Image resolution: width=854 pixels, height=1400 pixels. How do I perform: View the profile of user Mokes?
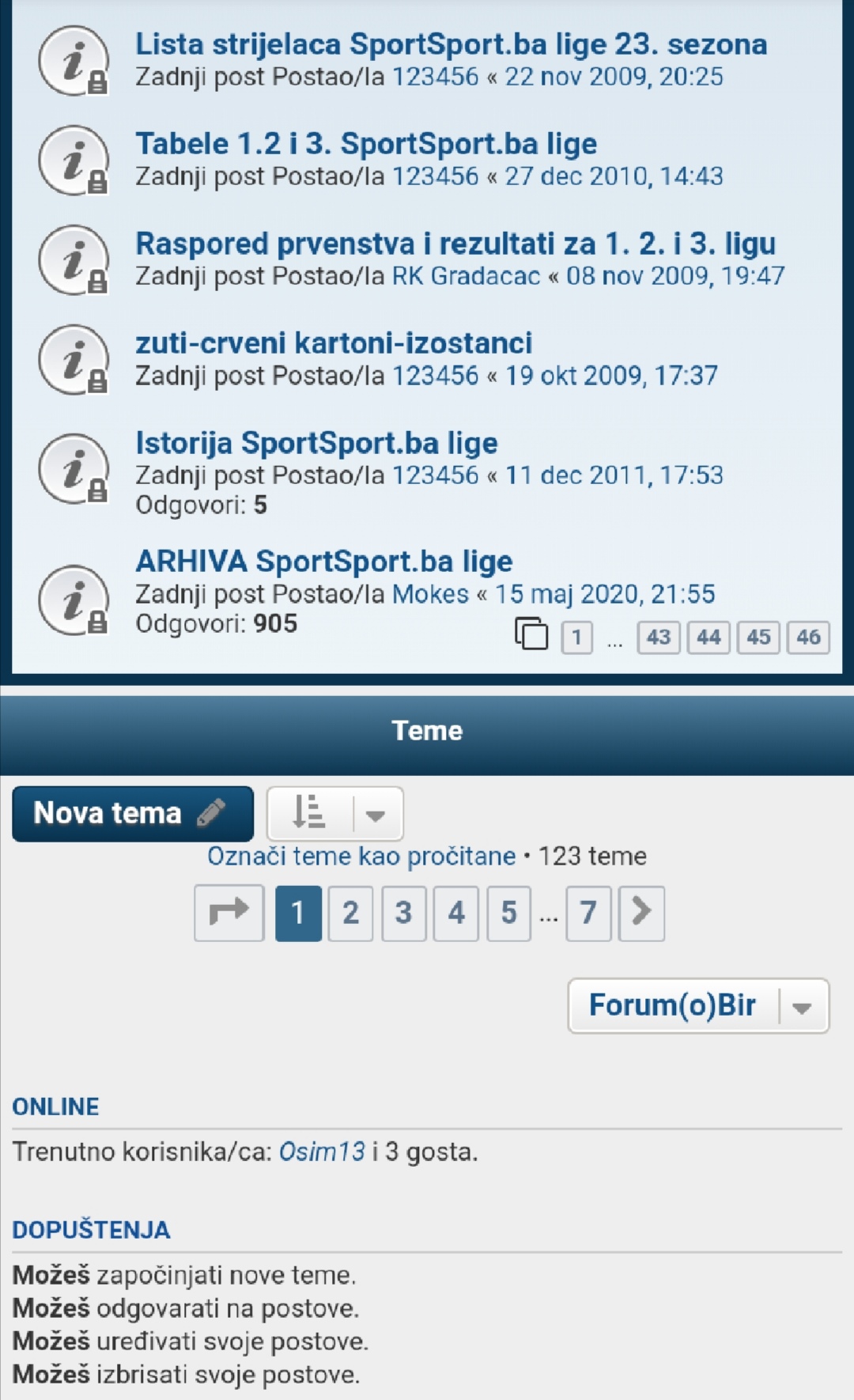[430, 594]
